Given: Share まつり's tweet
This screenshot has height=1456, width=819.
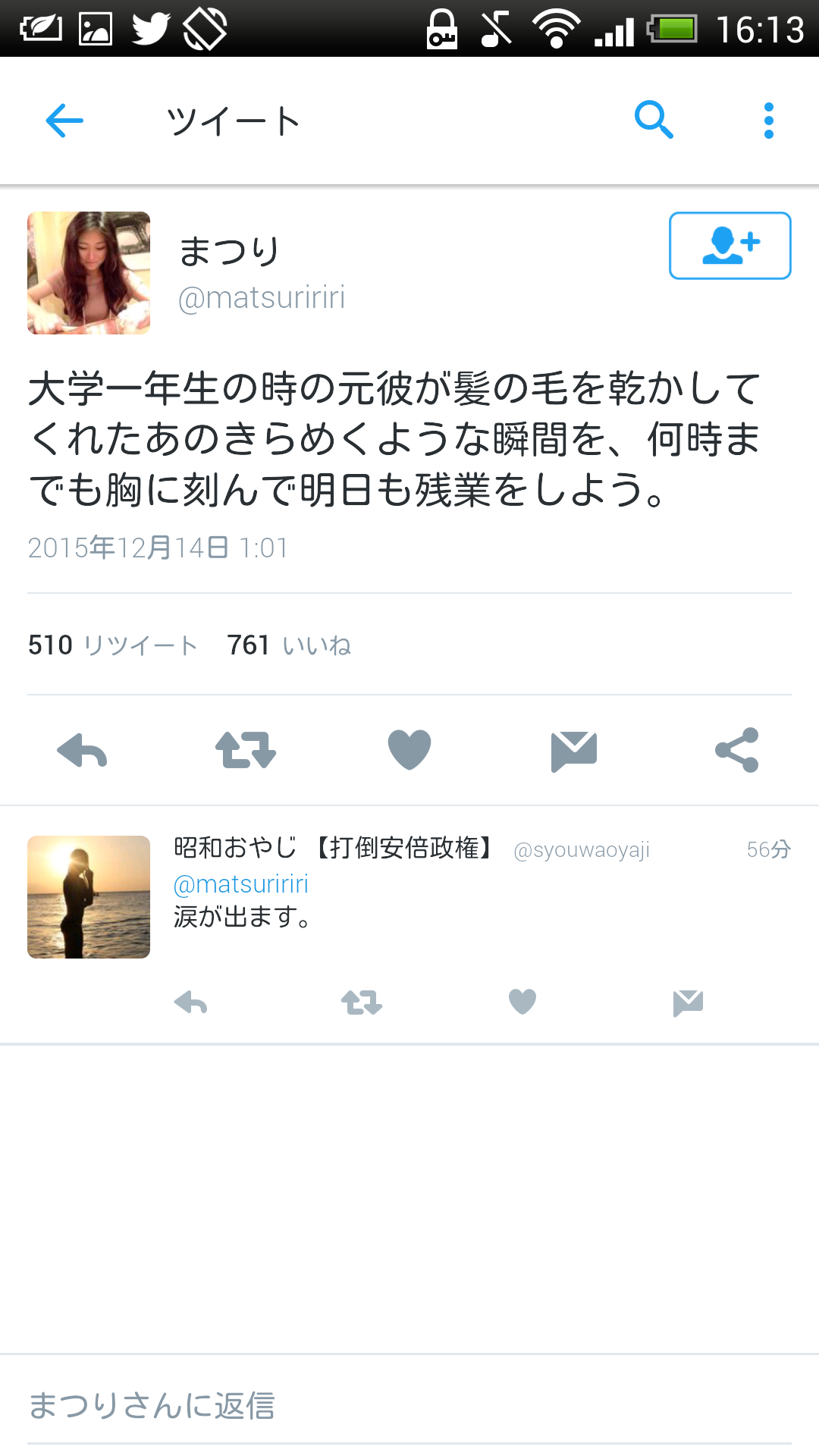Looking at the screenshot, I should click(x=737, y=750).
